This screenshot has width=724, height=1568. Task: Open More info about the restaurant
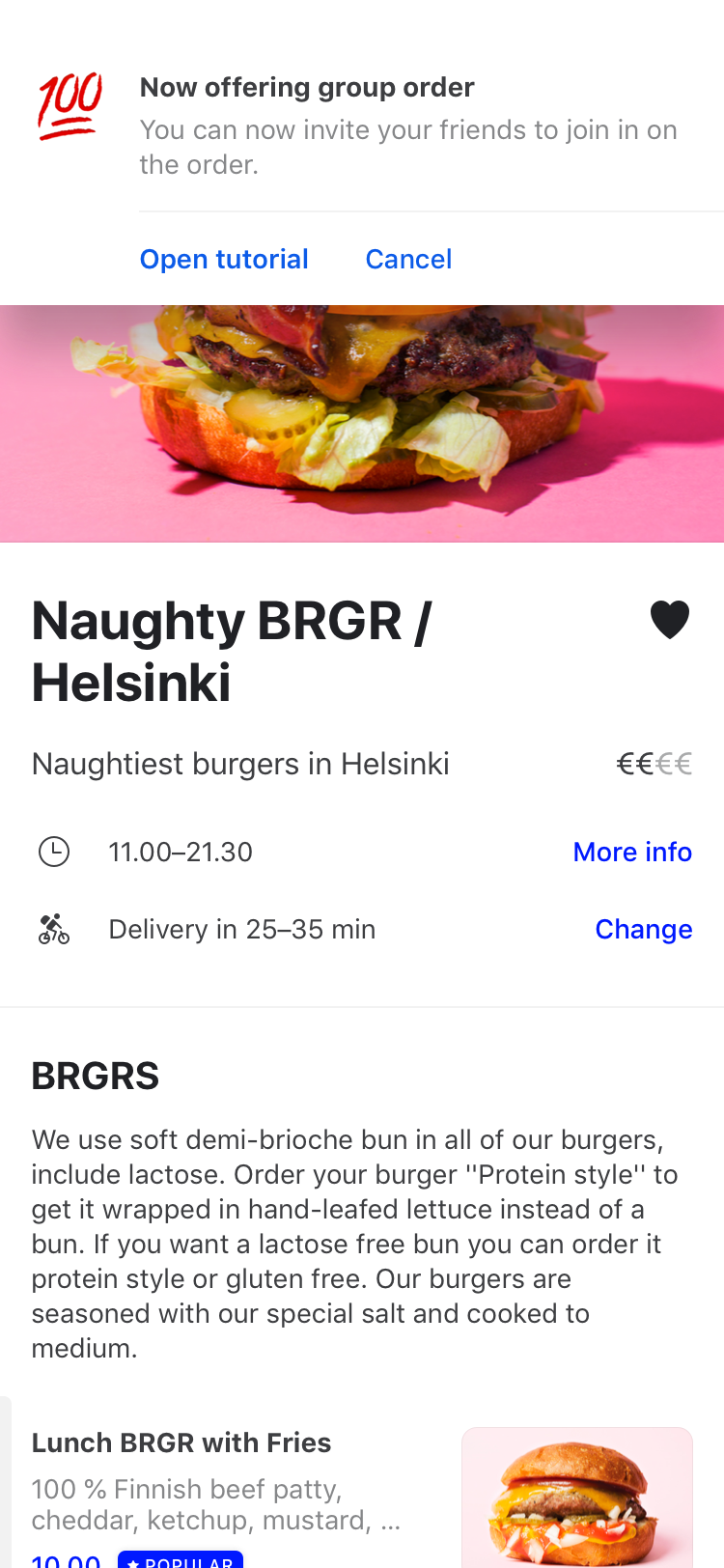[632, 852]
